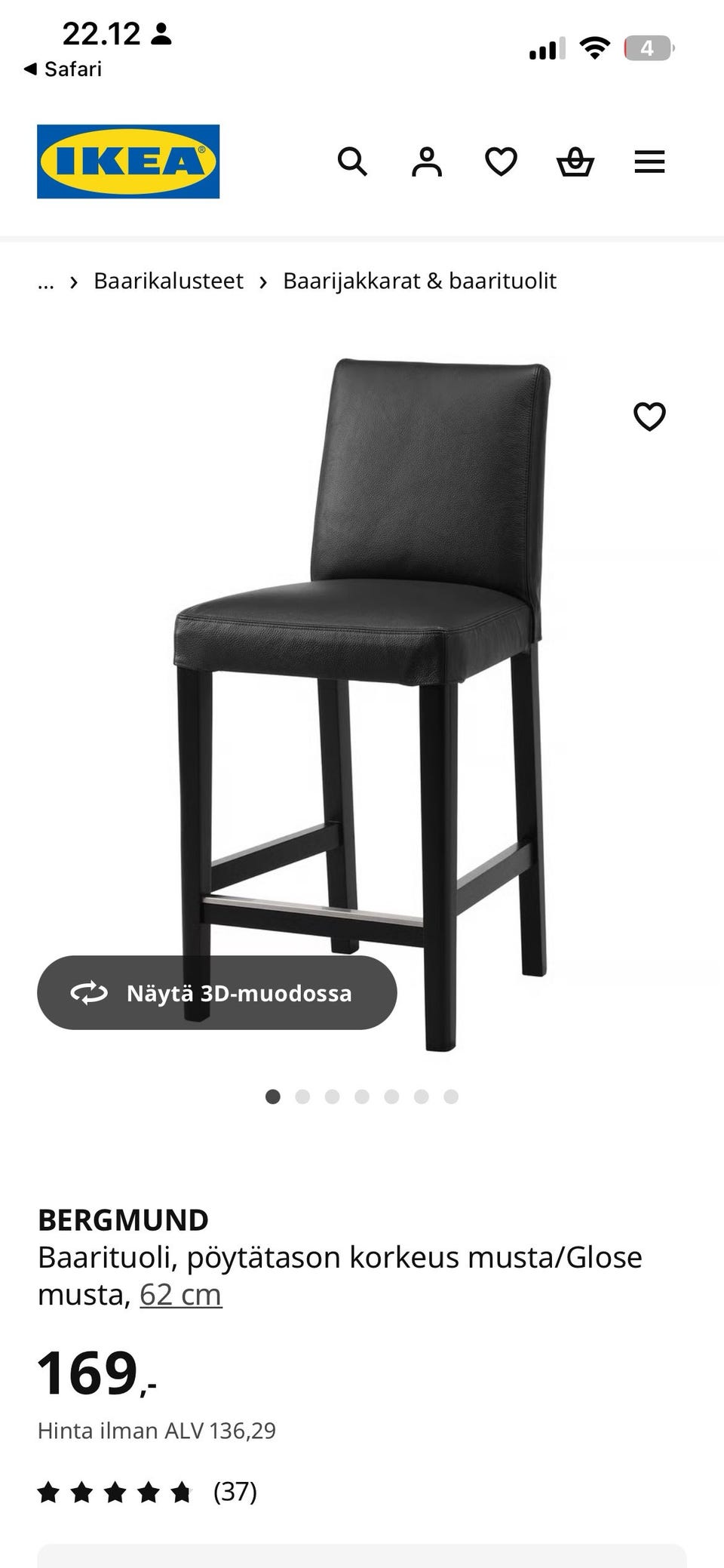The height and width of the screenshot is (1568, 724).
Task: Open the search function
Action: (x=353, y=161)
